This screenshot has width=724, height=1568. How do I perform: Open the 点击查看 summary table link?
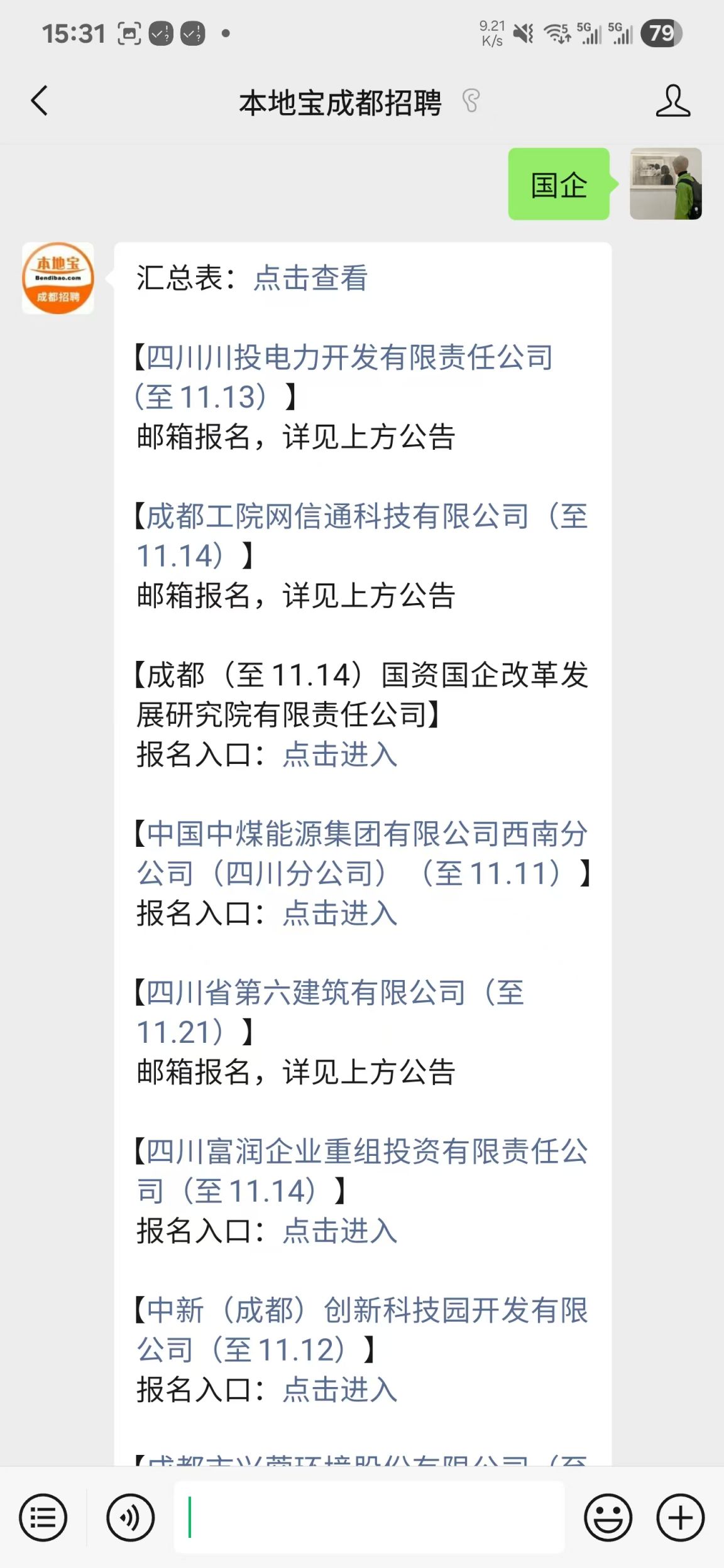[310, 278]
